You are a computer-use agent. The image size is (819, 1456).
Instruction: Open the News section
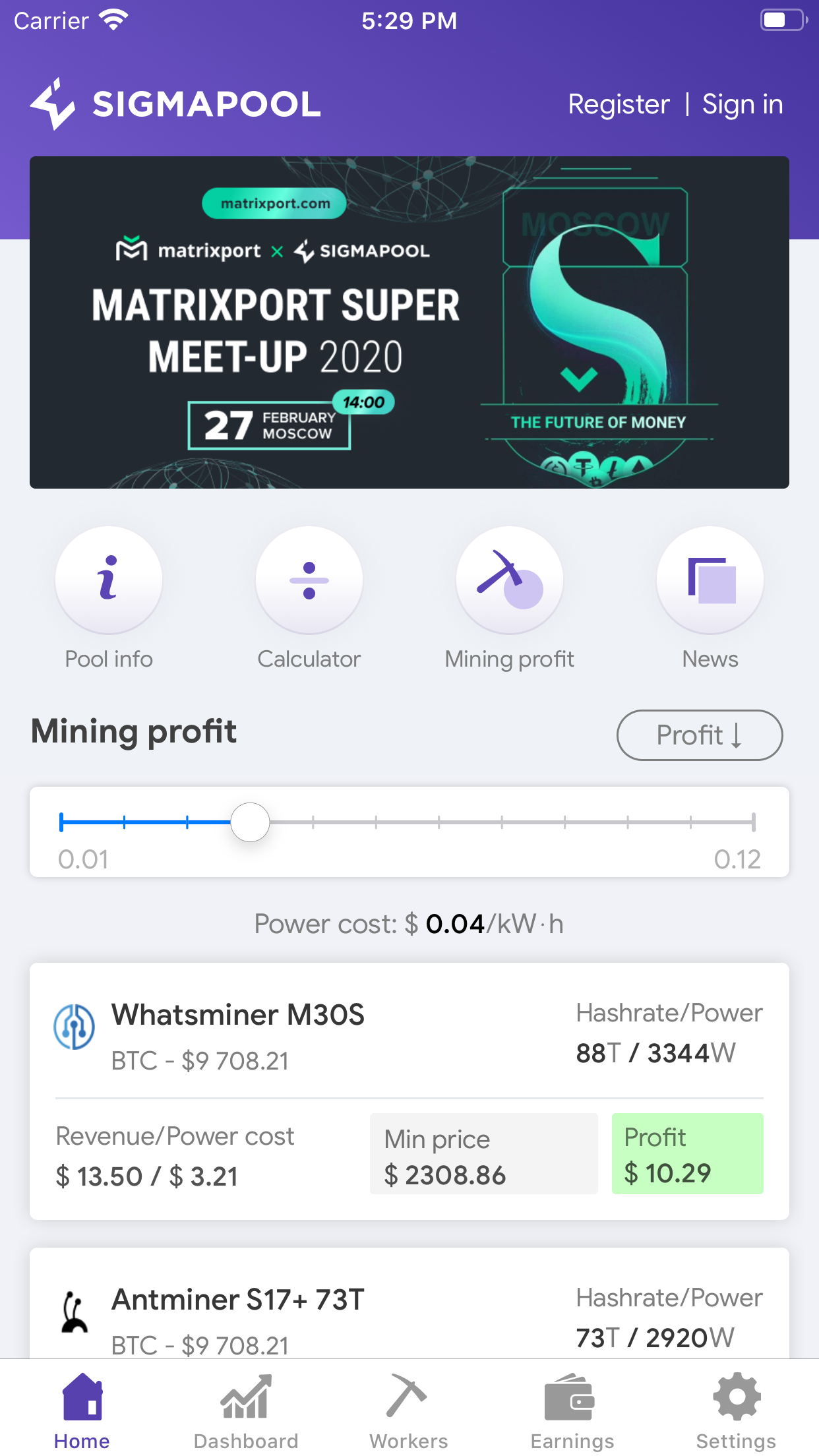pos(710,579)
